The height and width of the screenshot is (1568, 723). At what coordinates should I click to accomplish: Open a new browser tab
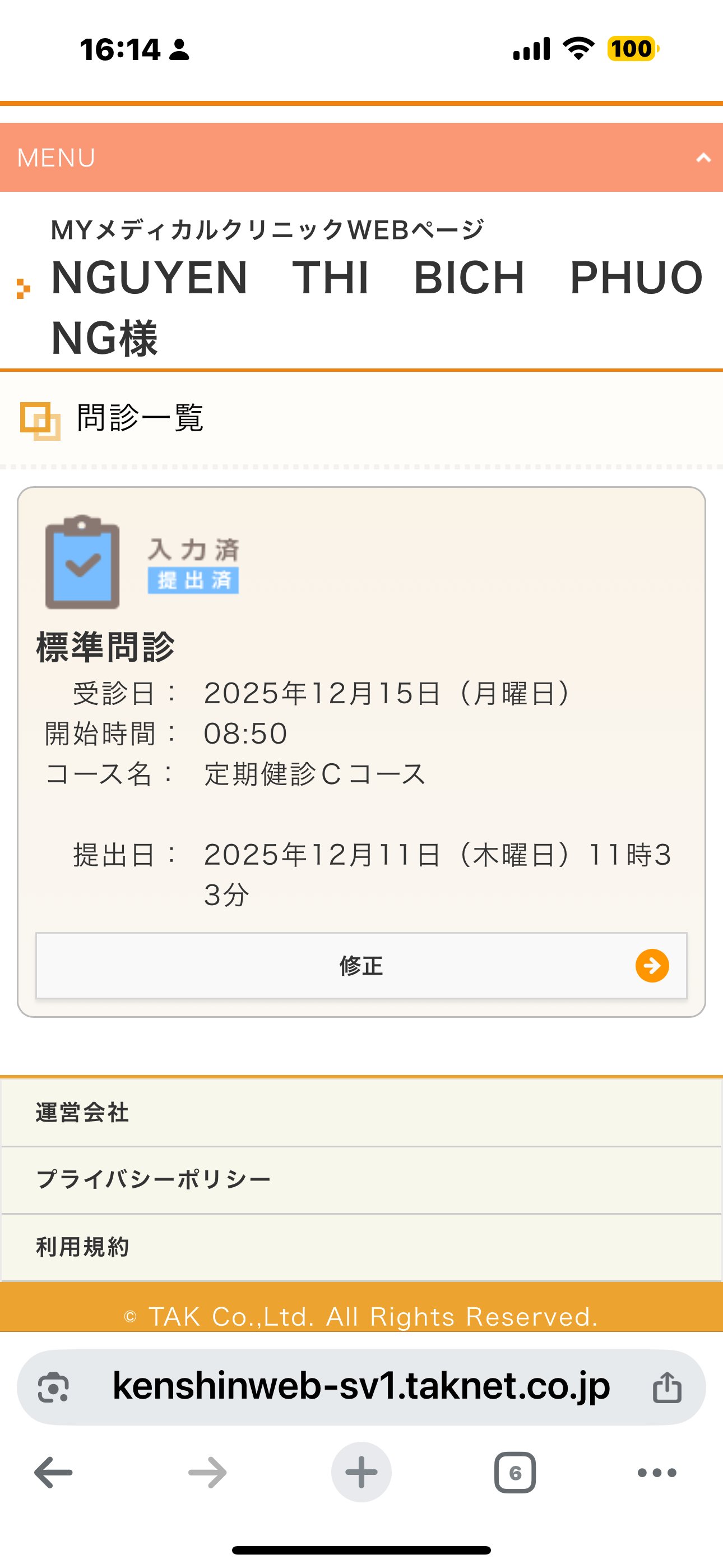coord(361,1473)
